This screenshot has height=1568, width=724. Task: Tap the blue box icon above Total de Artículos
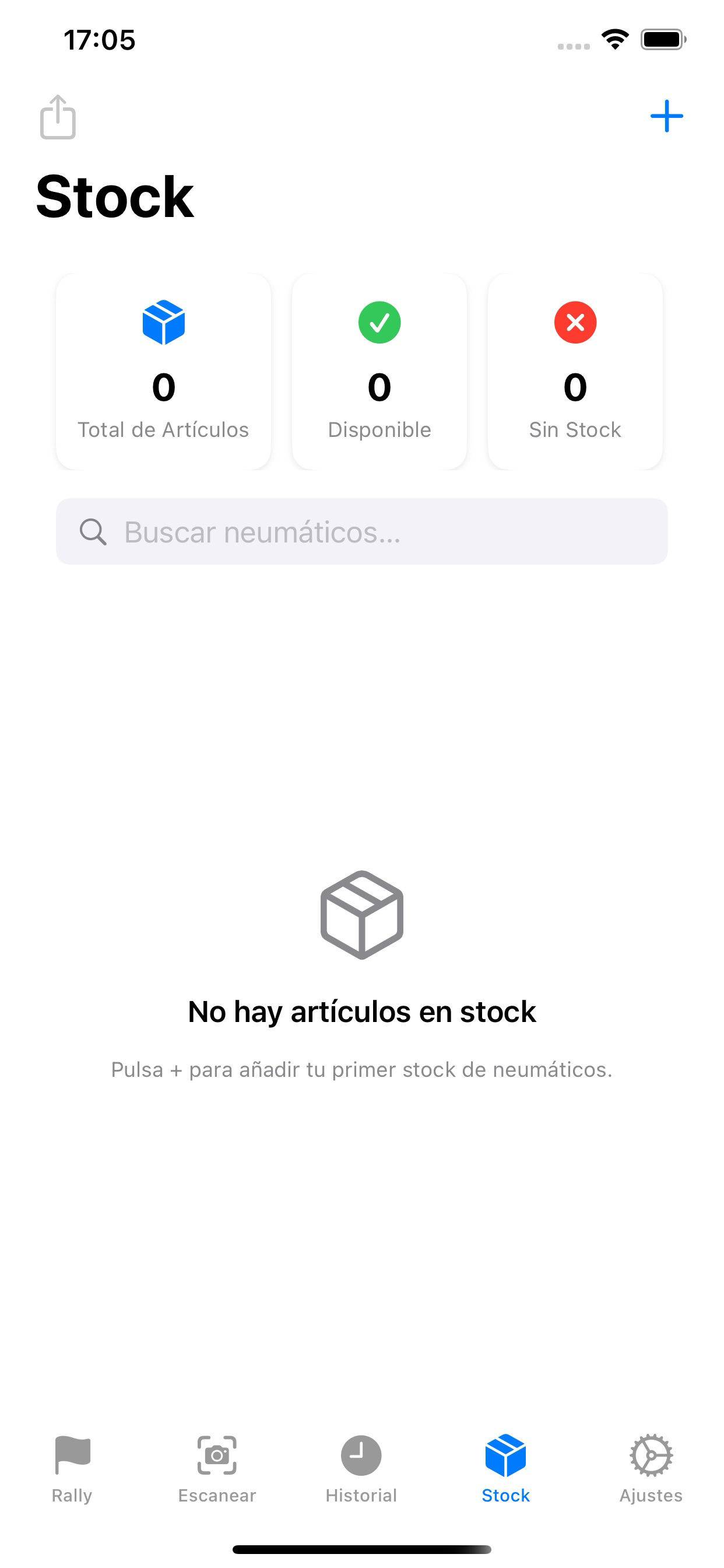click(x=163, y=323)
